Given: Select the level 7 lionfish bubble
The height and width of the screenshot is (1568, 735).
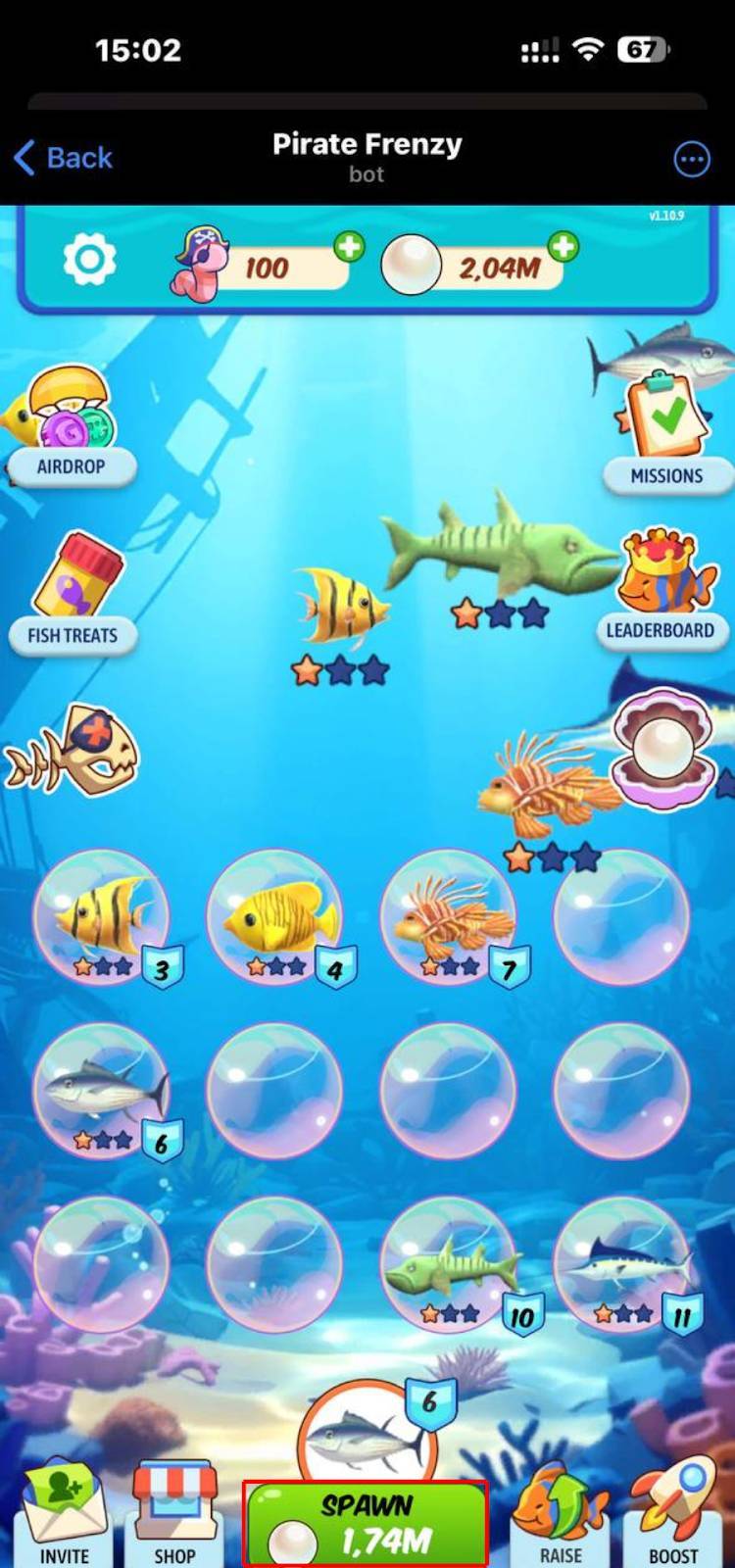Looking at the screenshot, I should [x=449, y=918].
